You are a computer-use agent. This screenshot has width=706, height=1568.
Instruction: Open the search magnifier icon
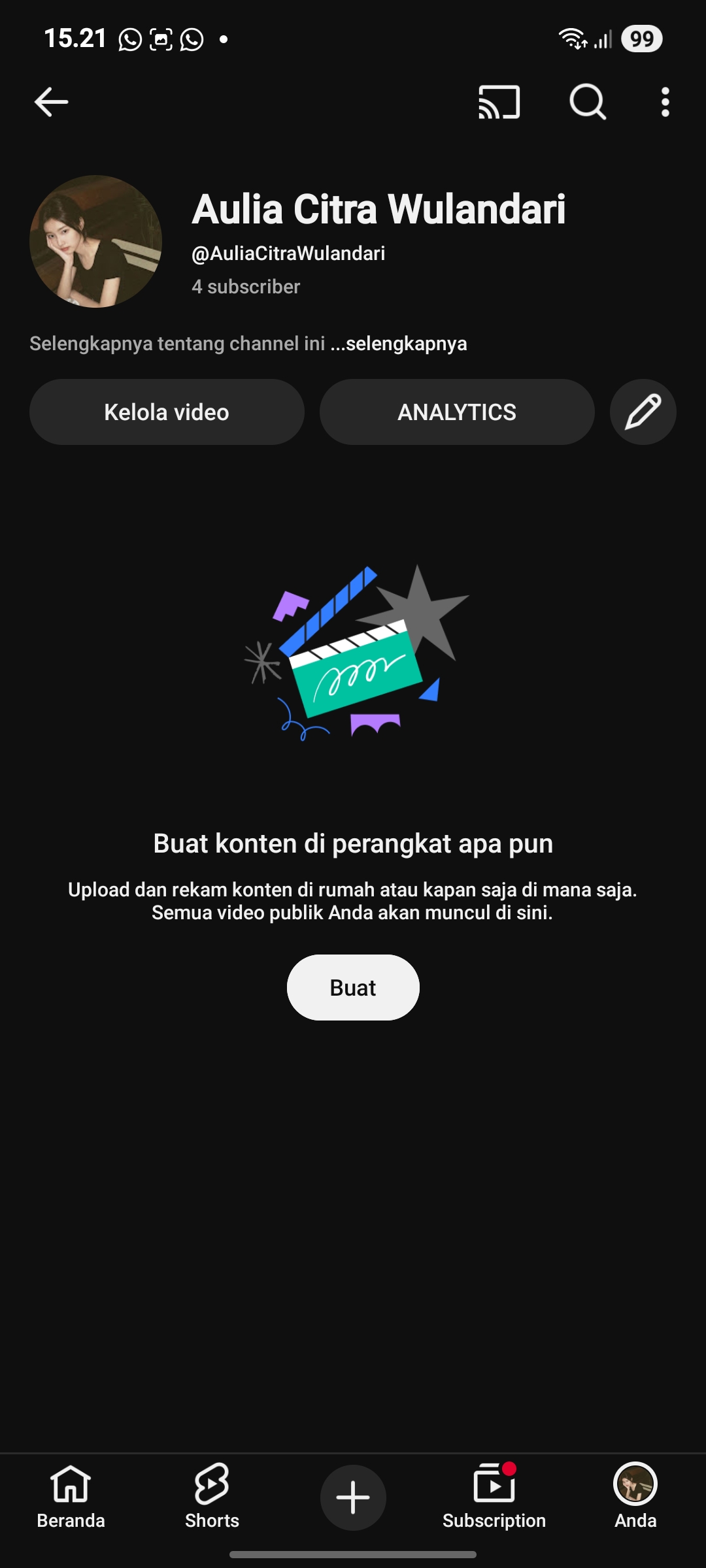[x=587, y=102]
